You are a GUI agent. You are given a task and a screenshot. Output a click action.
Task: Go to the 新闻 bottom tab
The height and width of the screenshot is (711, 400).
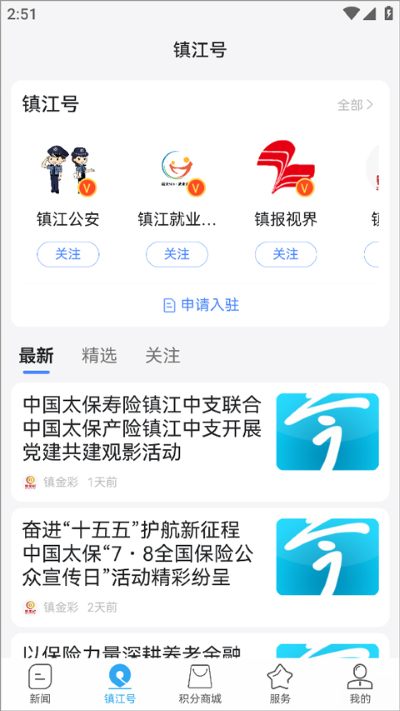[x=40, y=683]
